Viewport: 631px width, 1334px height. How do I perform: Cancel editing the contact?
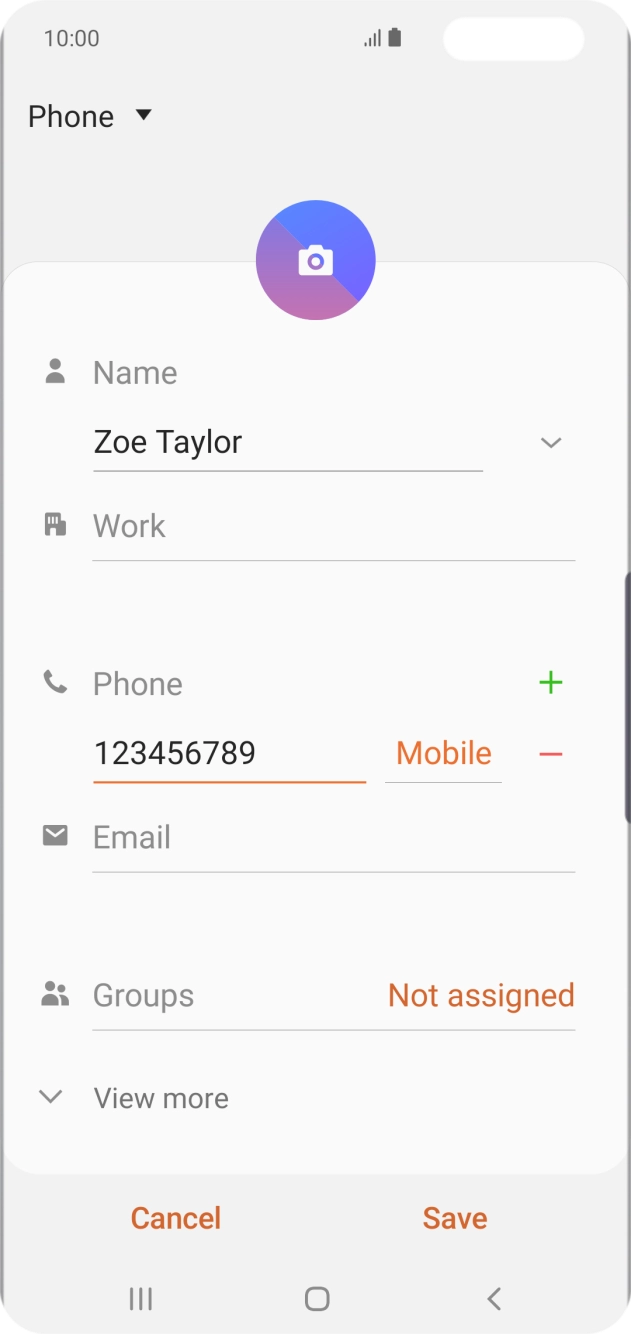tap(176, 1218)
